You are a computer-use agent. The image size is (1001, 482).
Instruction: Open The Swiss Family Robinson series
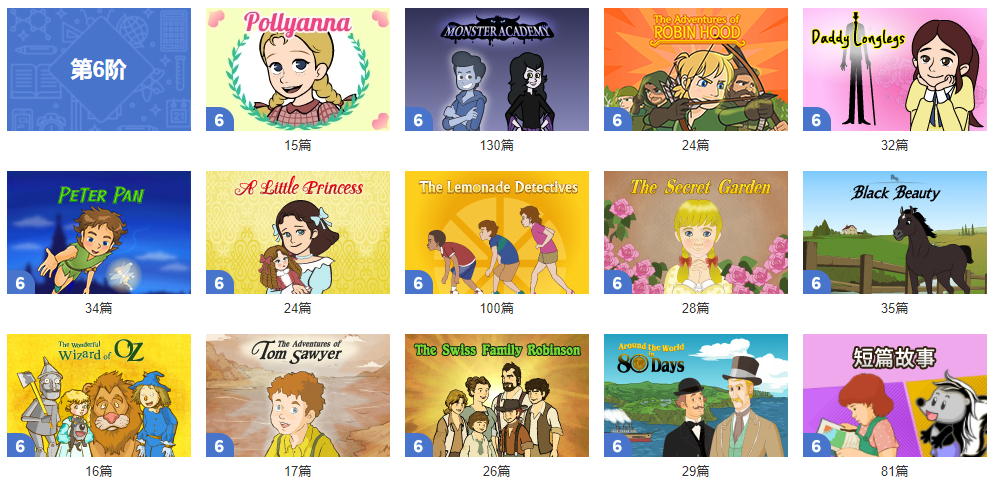point(496,395)
